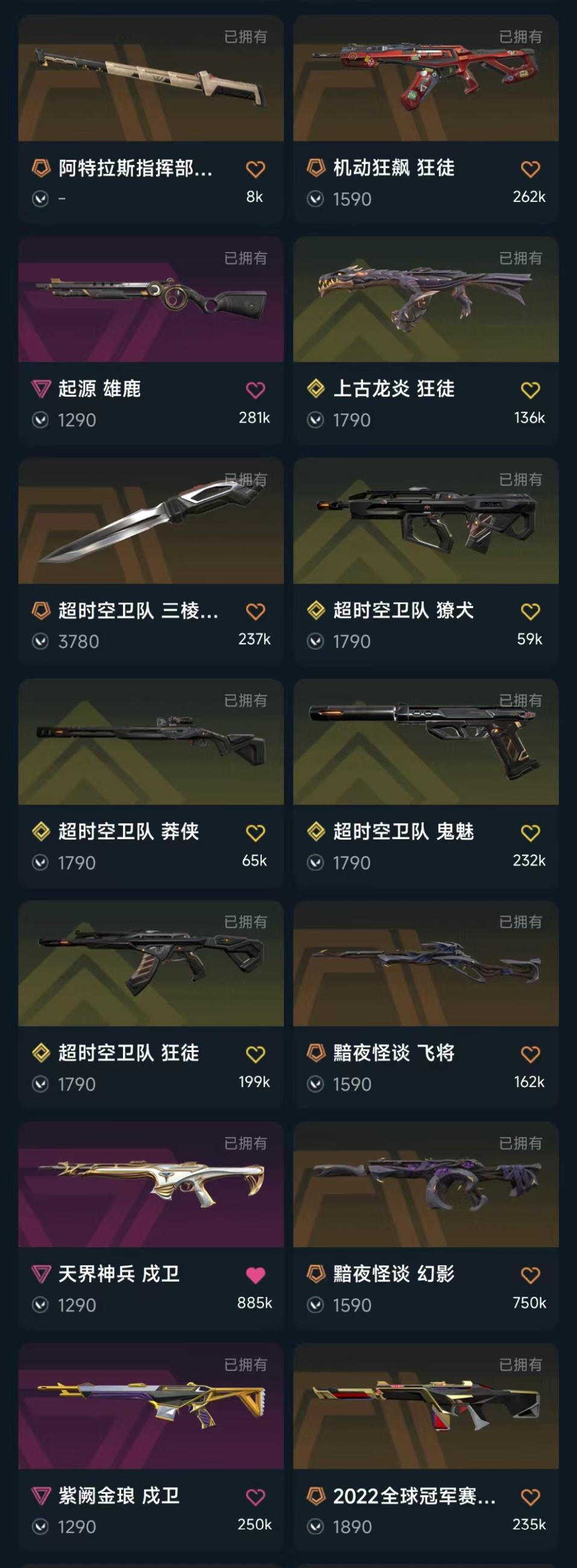Tap the heart on 黯夜怪谈 飞将
The width and height of the screenshot is (577, 1568).
530,1054
